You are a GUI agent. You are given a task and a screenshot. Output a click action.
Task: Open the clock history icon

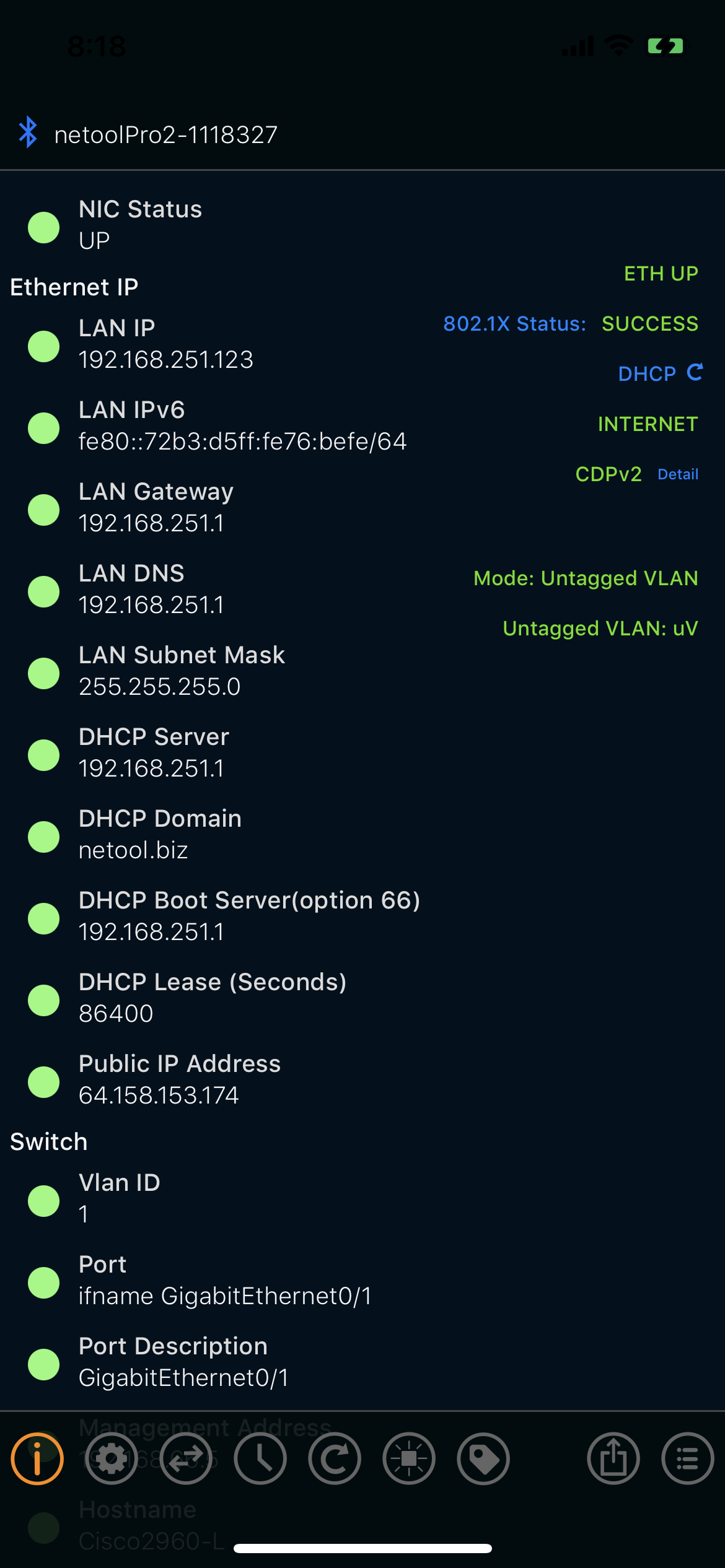pos(260,1458)
